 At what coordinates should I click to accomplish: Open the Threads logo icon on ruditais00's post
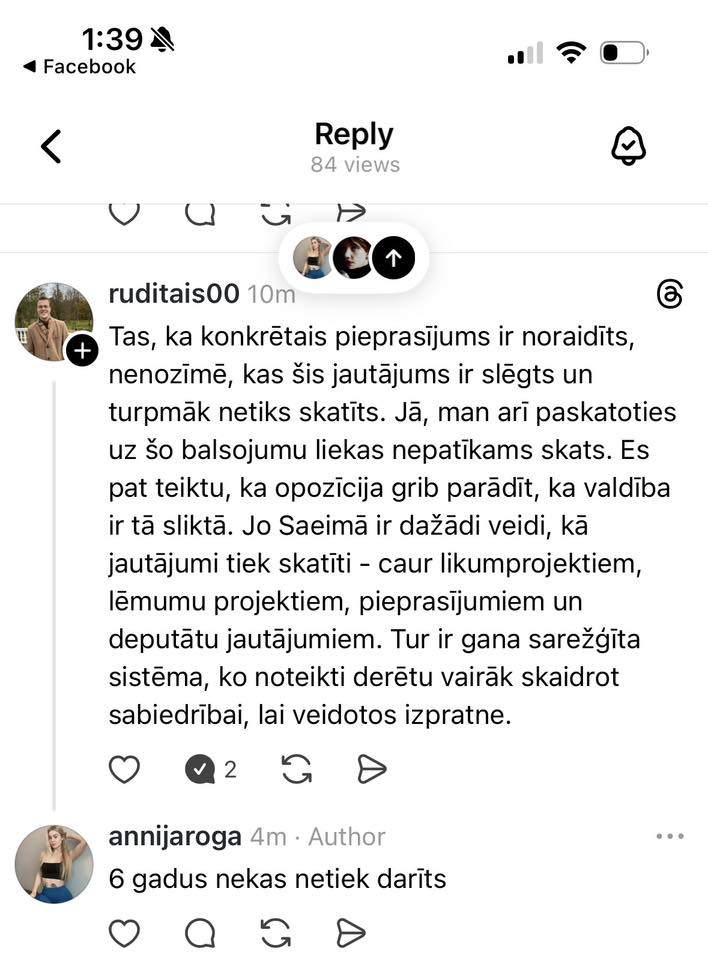[x=670, y=294]
